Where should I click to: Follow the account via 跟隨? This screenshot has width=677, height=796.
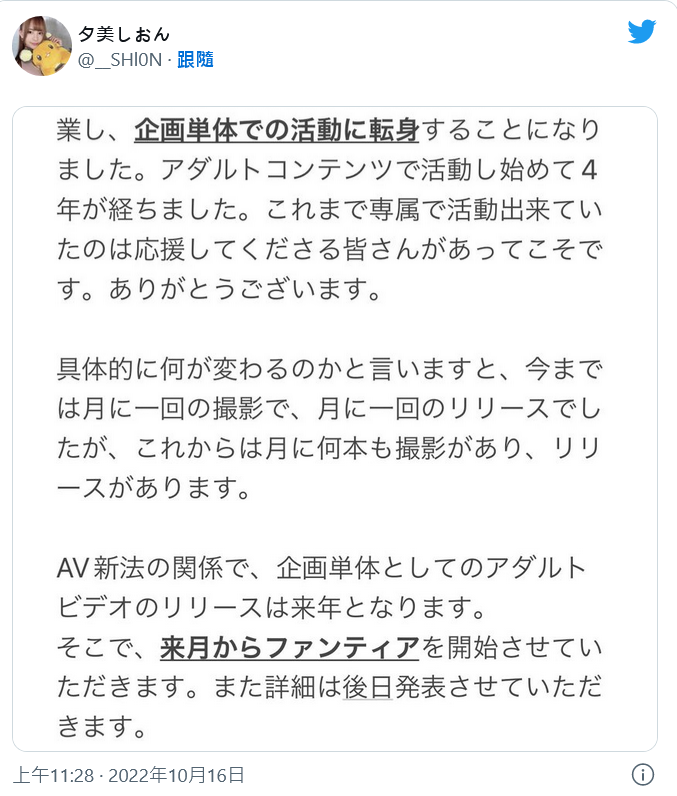pyautogui.click(x=195, y=60)
